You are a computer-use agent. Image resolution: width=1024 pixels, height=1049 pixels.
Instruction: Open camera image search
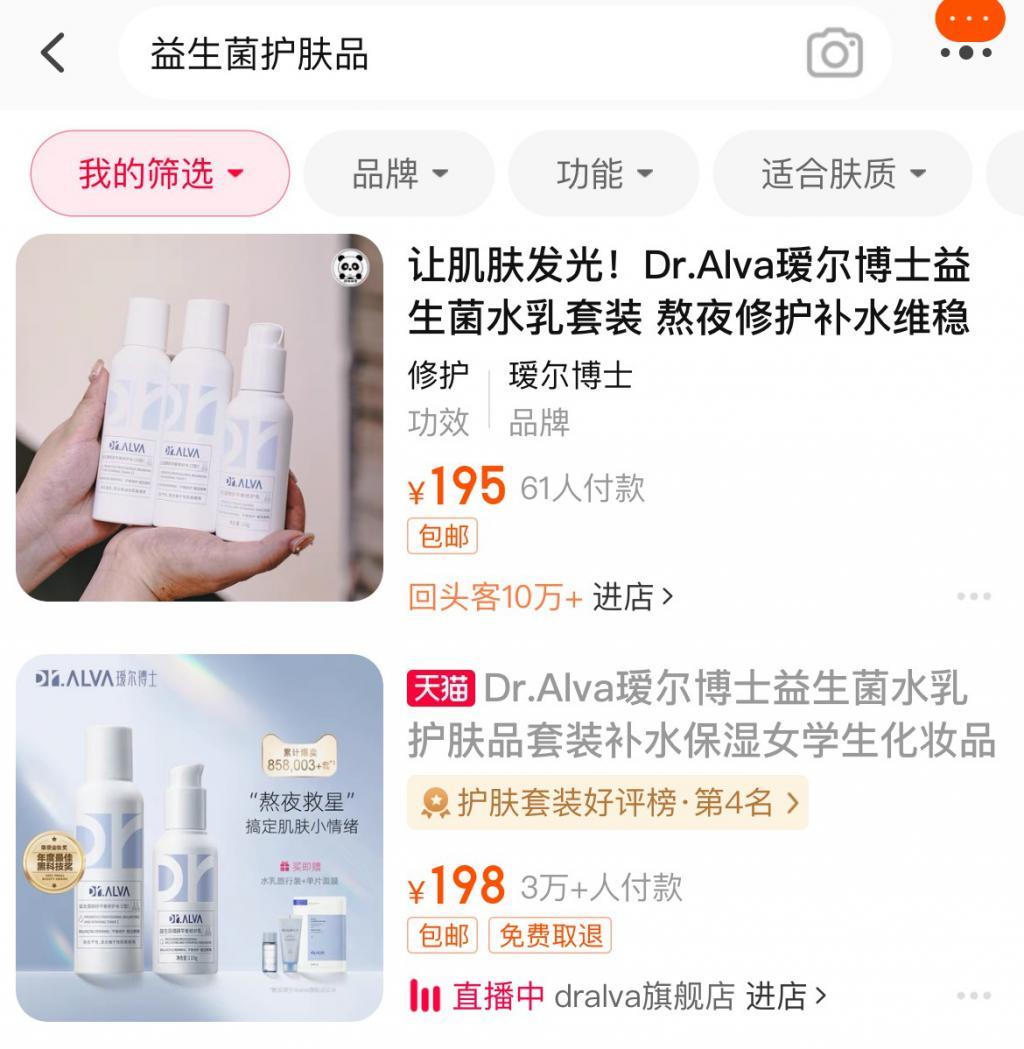[834, 54]
